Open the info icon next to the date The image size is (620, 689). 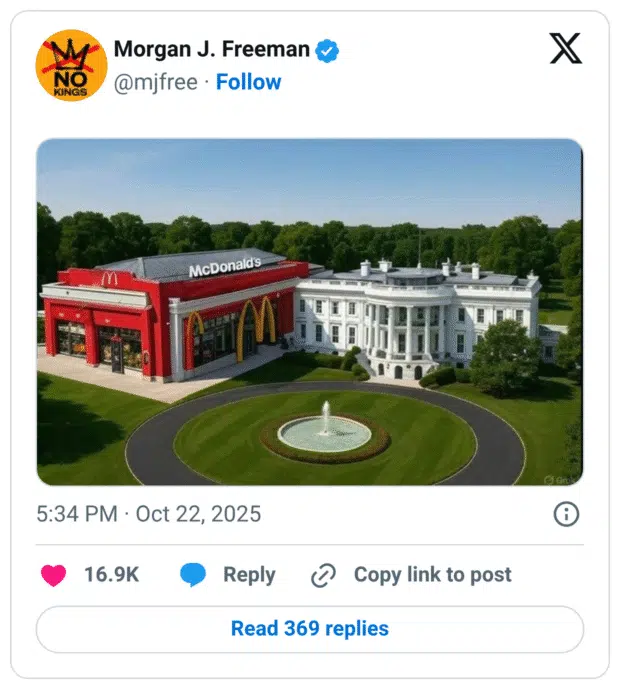click(566, 514)
